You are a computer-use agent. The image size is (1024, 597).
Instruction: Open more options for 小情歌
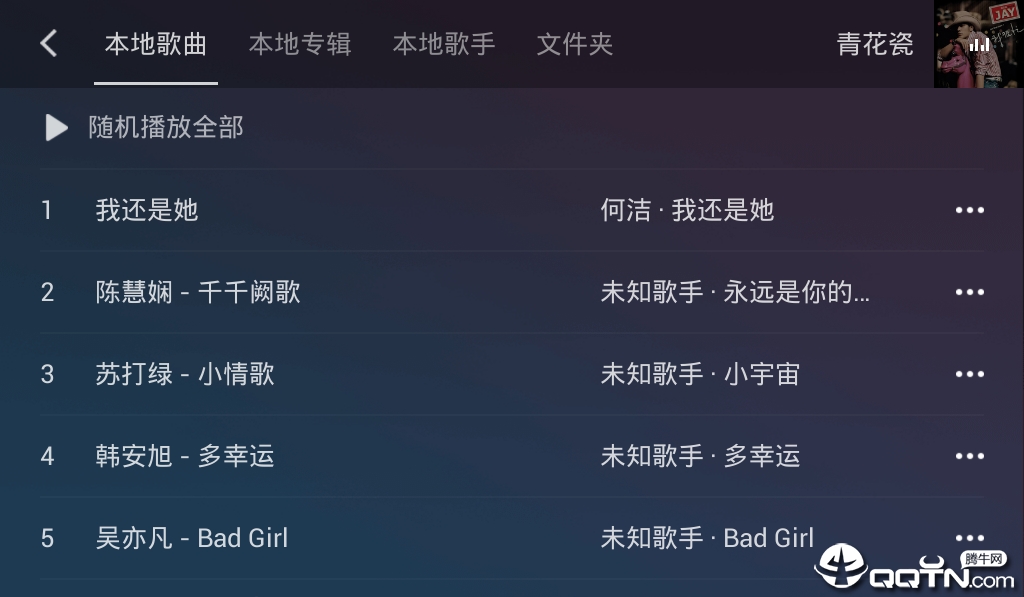tap(969, 374)
